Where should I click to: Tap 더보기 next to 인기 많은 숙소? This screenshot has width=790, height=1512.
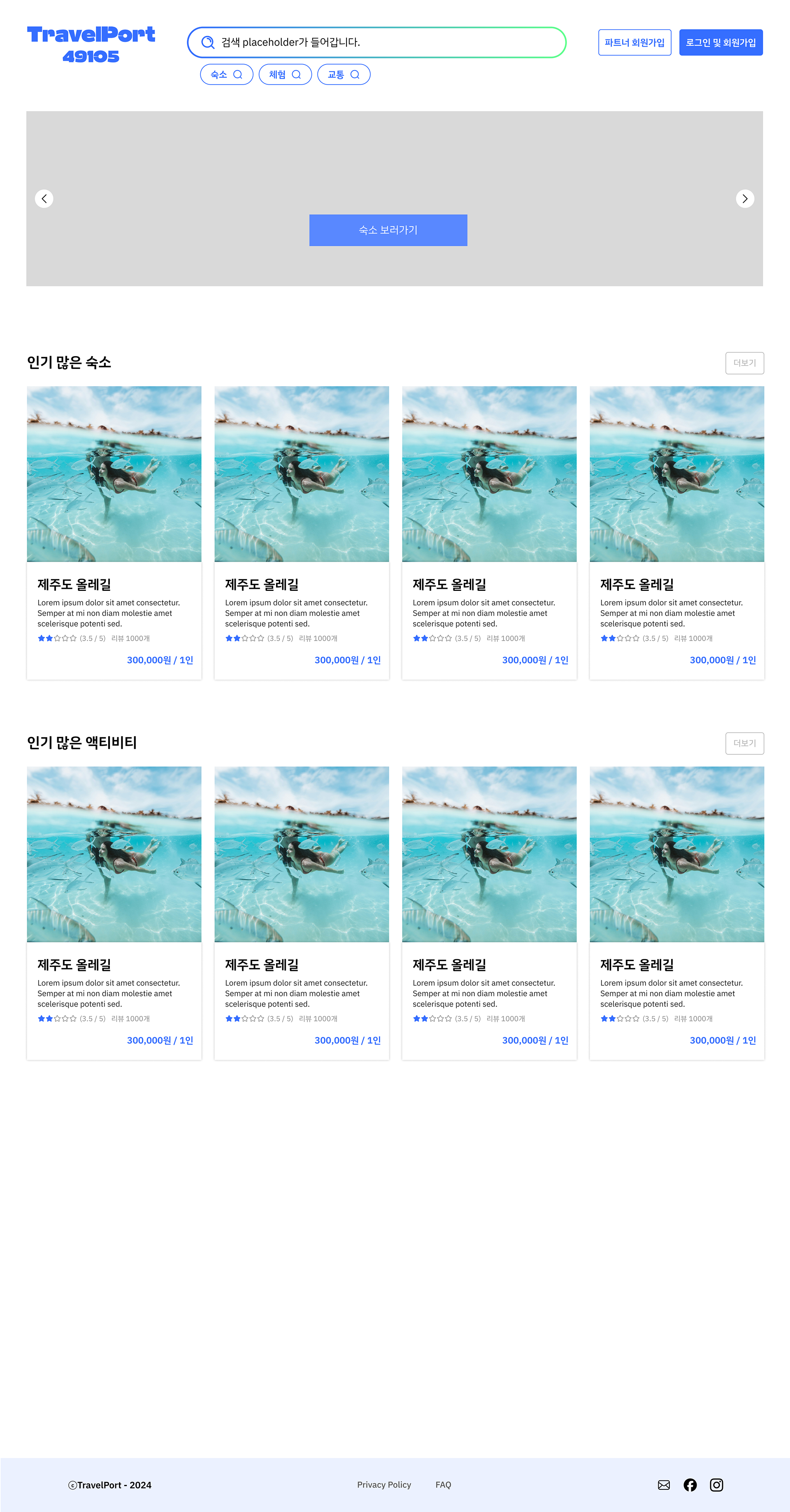point(744,363)
